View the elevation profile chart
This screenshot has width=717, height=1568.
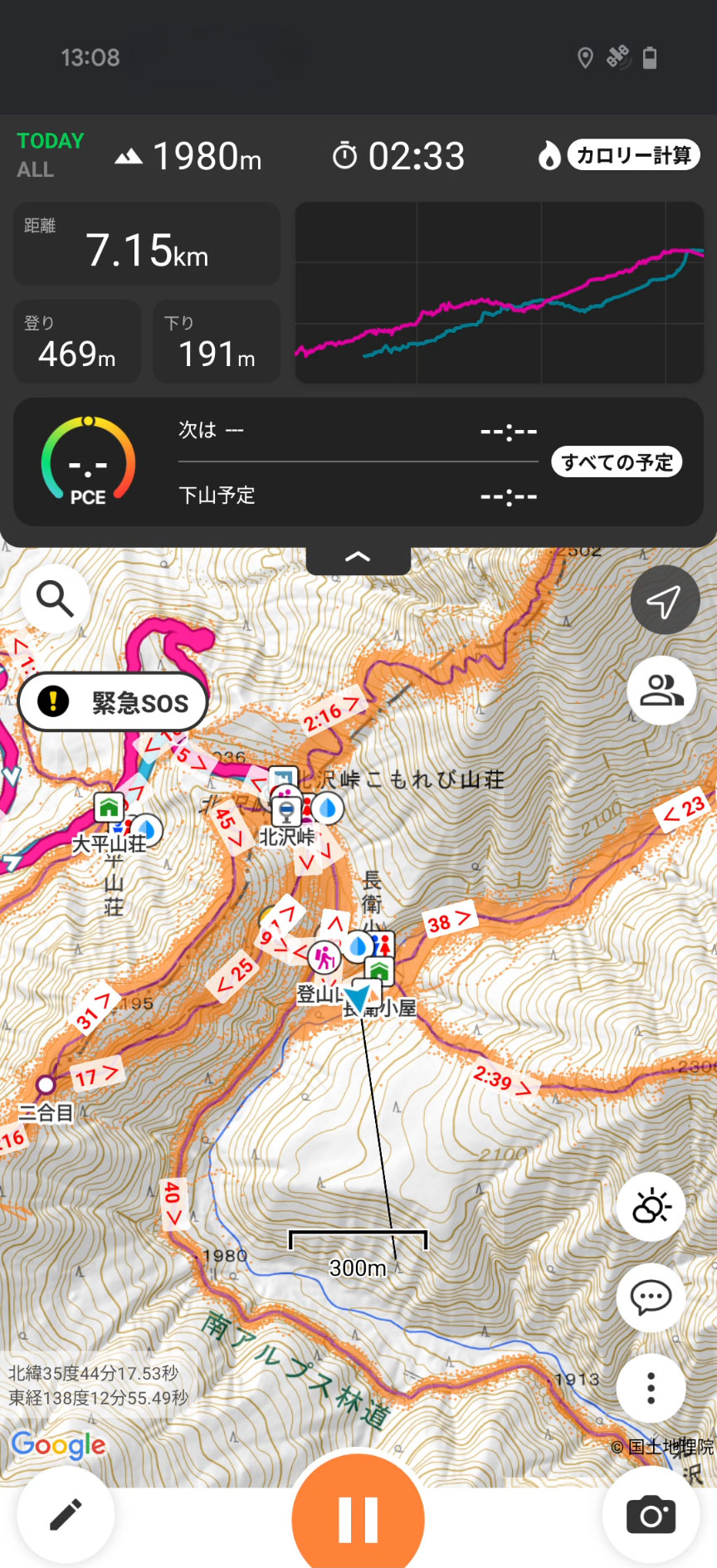pos(499,292)
